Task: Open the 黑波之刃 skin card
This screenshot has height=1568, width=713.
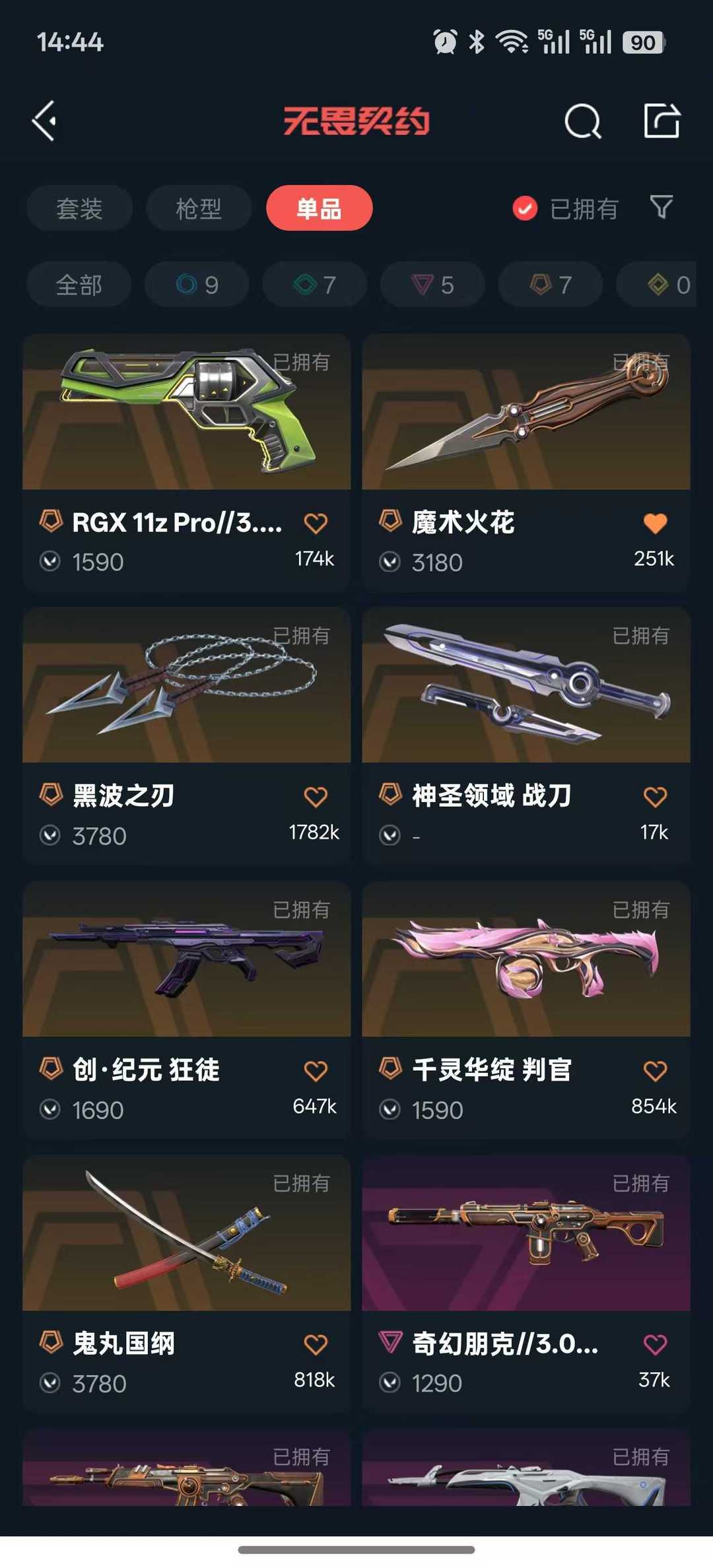Action: tap(187, 736)
